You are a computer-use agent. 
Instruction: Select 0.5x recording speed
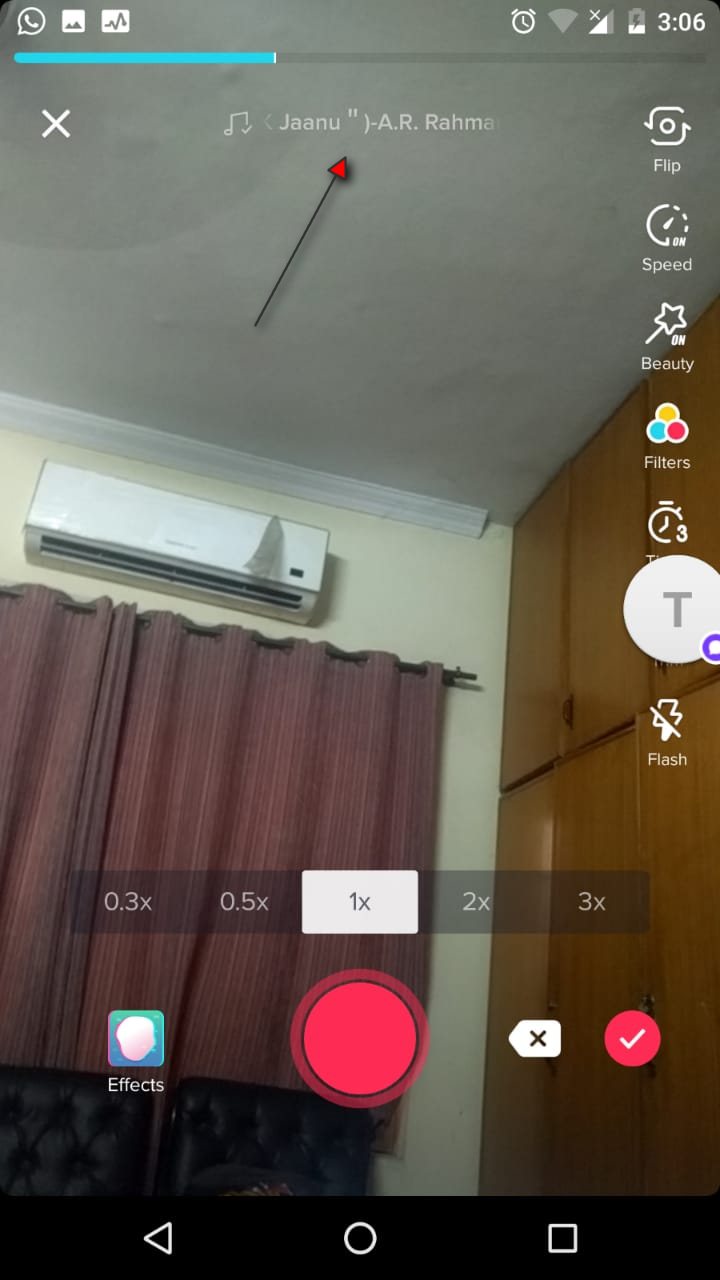[x=244, y=902]
